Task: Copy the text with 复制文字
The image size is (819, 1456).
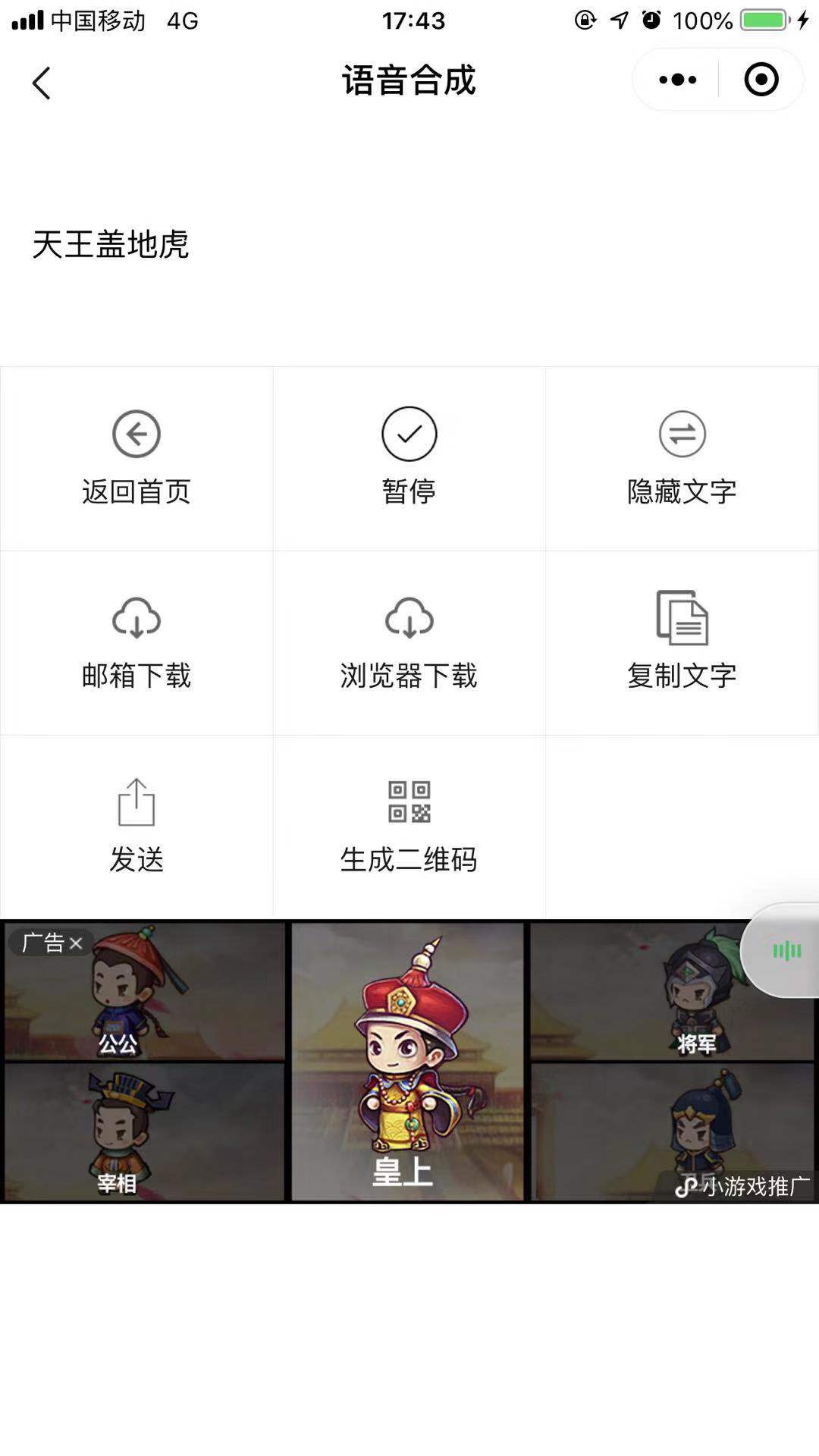Action: tap(682, 642)
